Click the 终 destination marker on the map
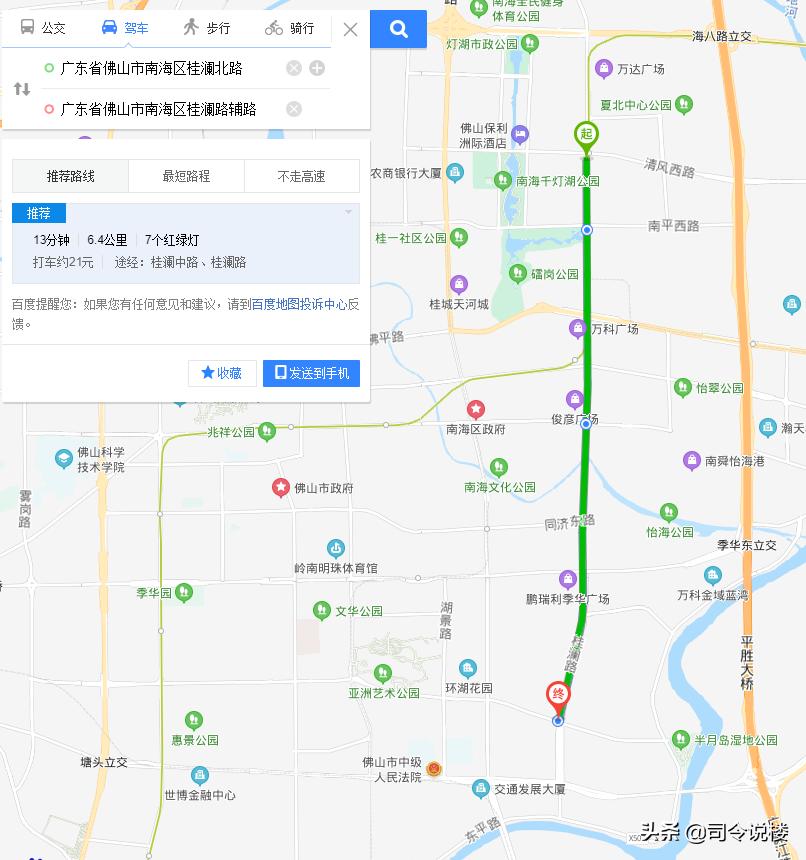Image resolution: width=806 pixels, height=860 pixels. tap(559, 692)
